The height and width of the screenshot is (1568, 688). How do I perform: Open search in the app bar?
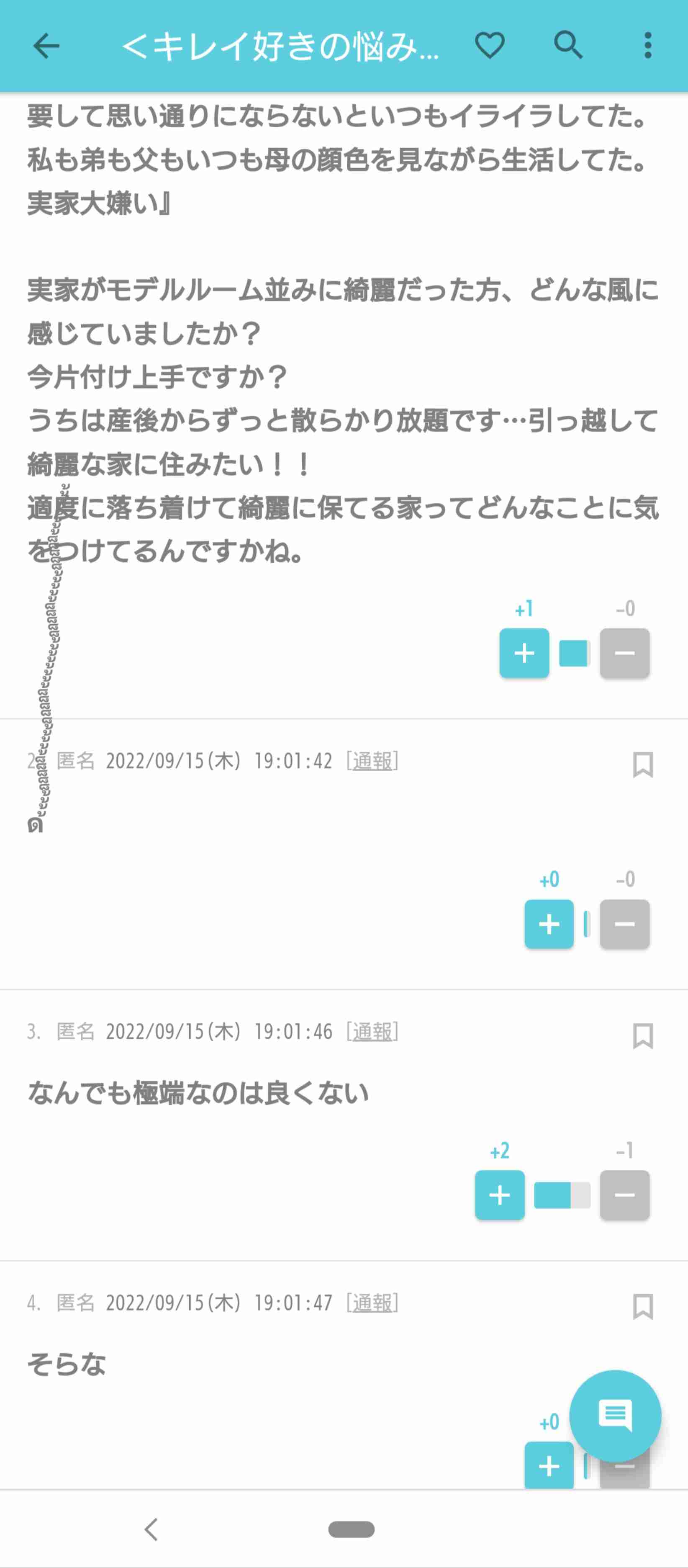coord(568,45)
